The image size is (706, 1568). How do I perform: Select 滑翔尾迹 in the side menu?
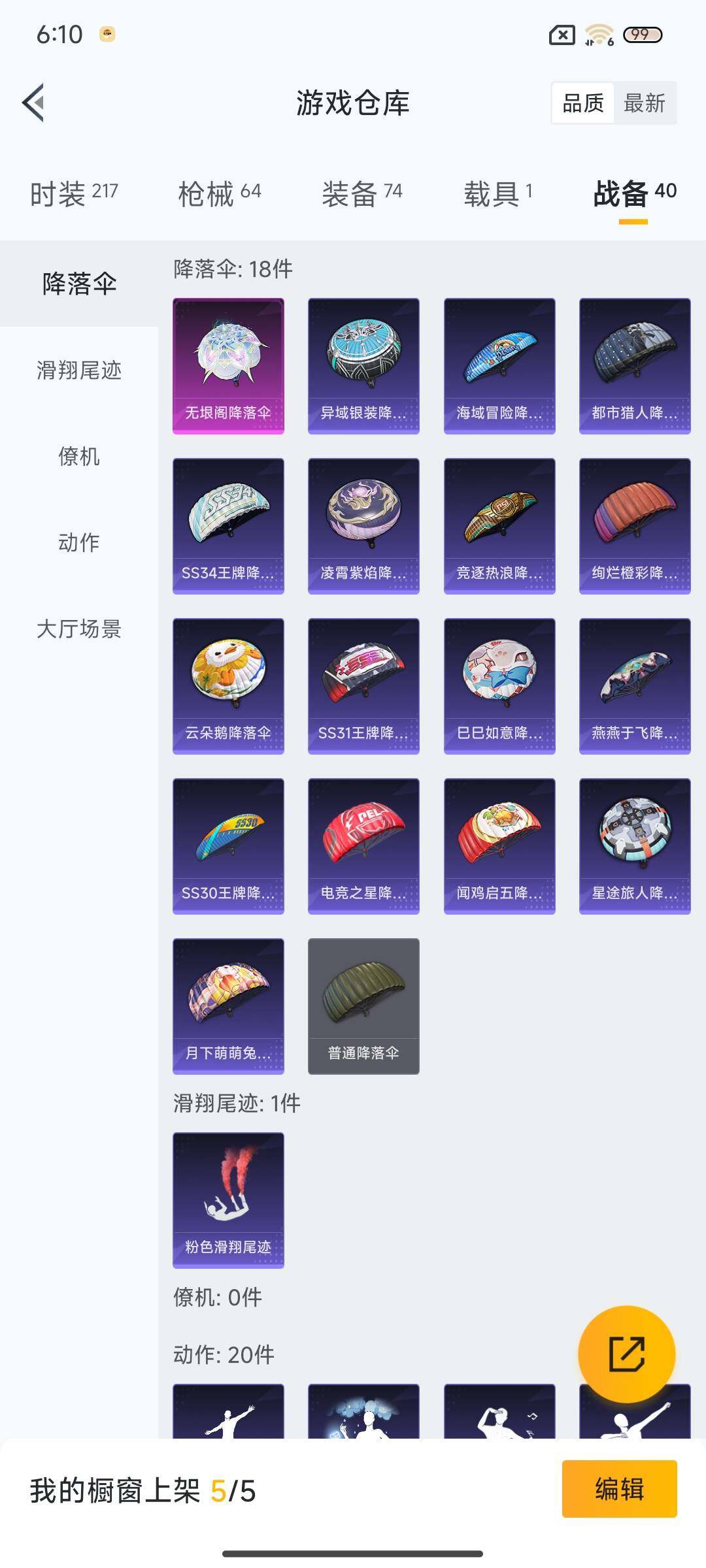(79, 370)
